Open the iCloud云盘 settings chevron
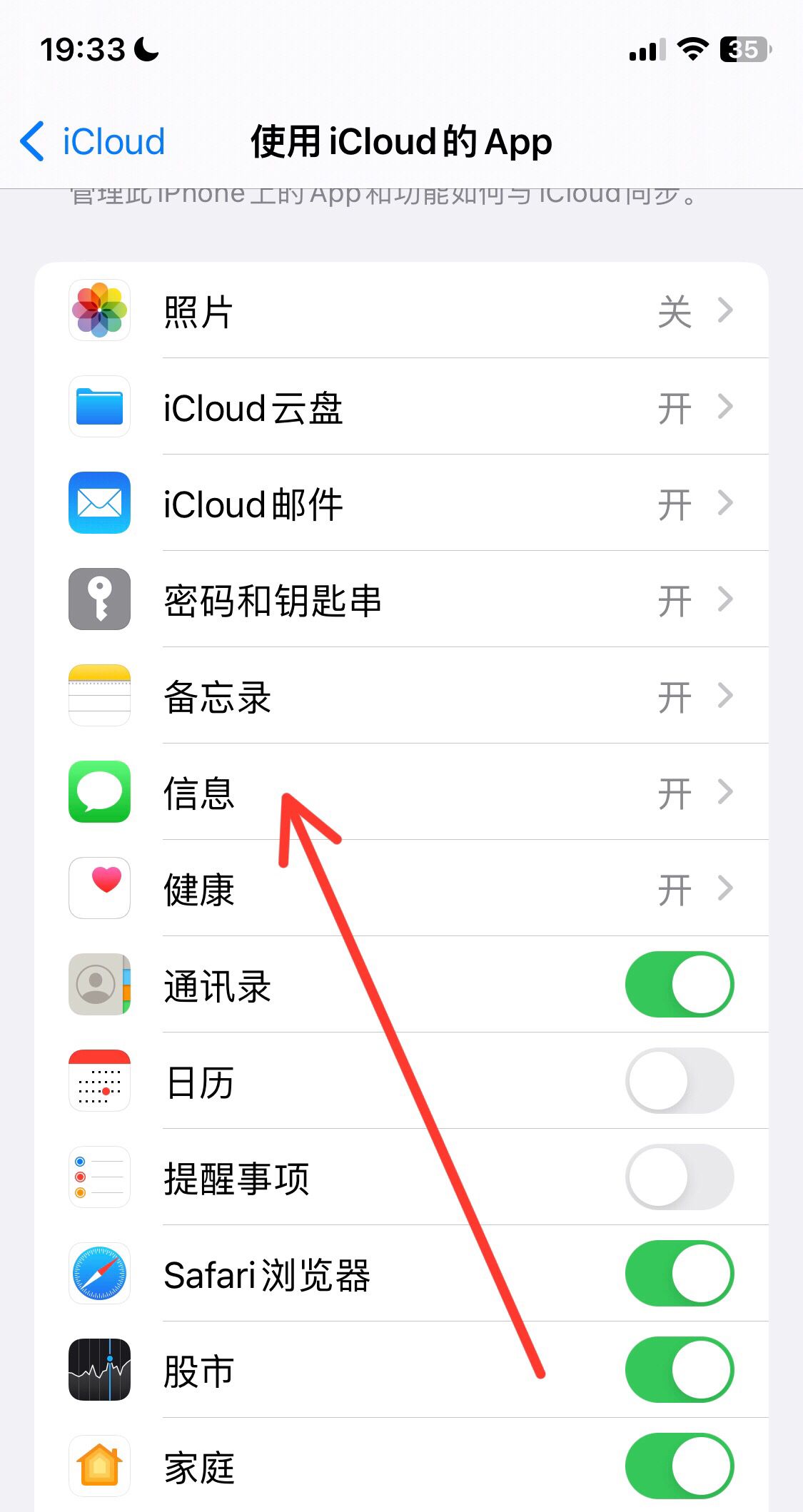 (727, 407)
